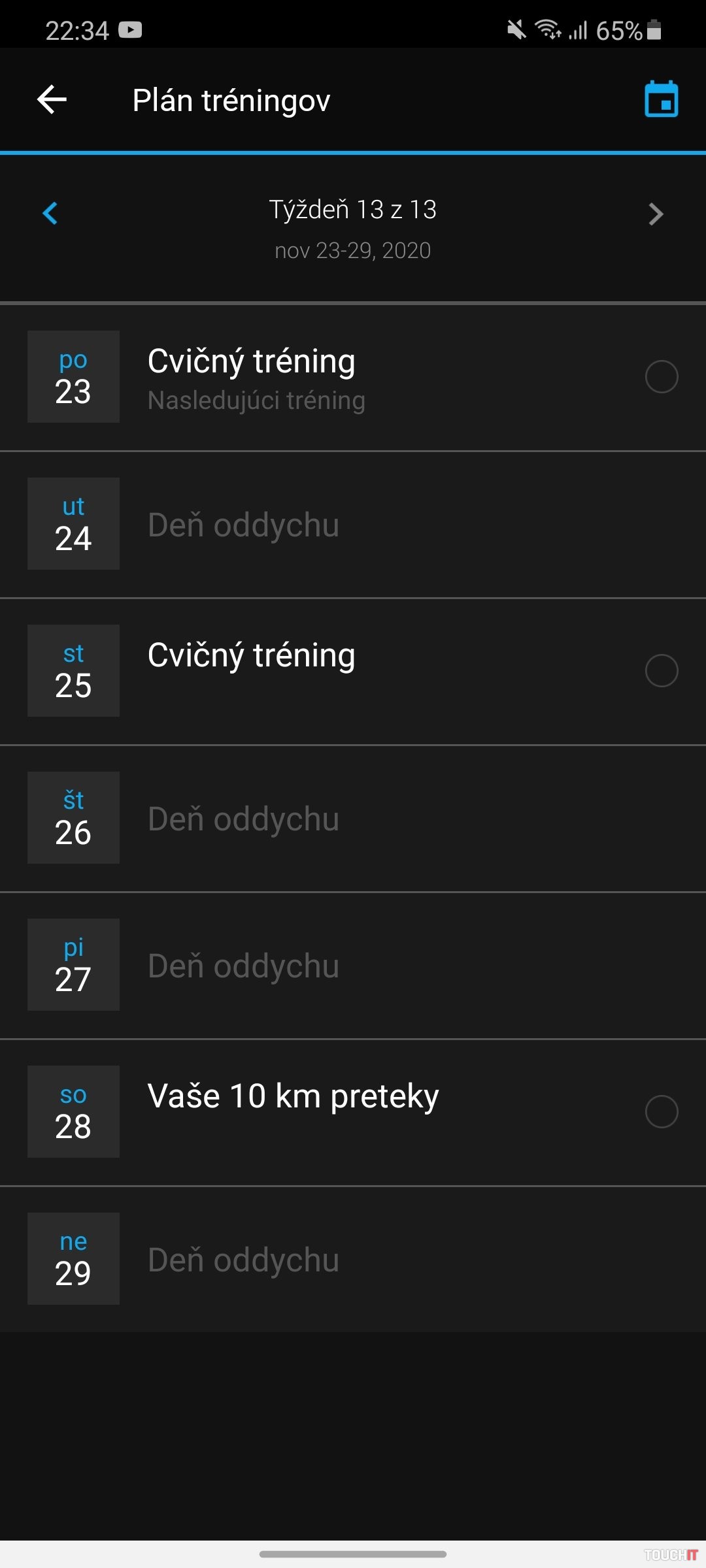Image resolution: width=706 pixels, height=1568 pixels.
Task: Open Wednesday 25 Cvičný tréning
Action: pos(252,656)
